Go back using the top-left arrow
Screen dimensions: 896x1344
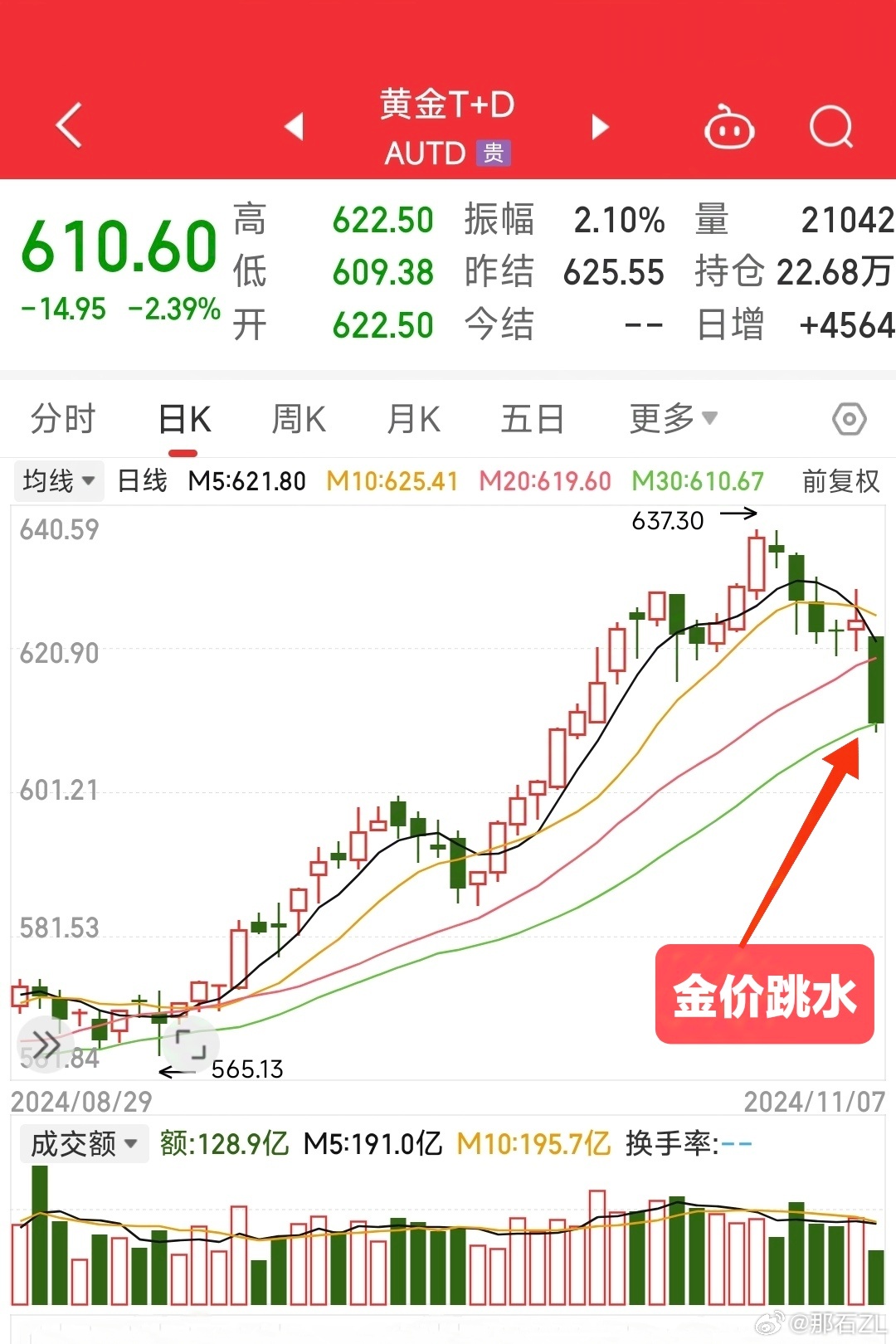click(x=70, y=126)
